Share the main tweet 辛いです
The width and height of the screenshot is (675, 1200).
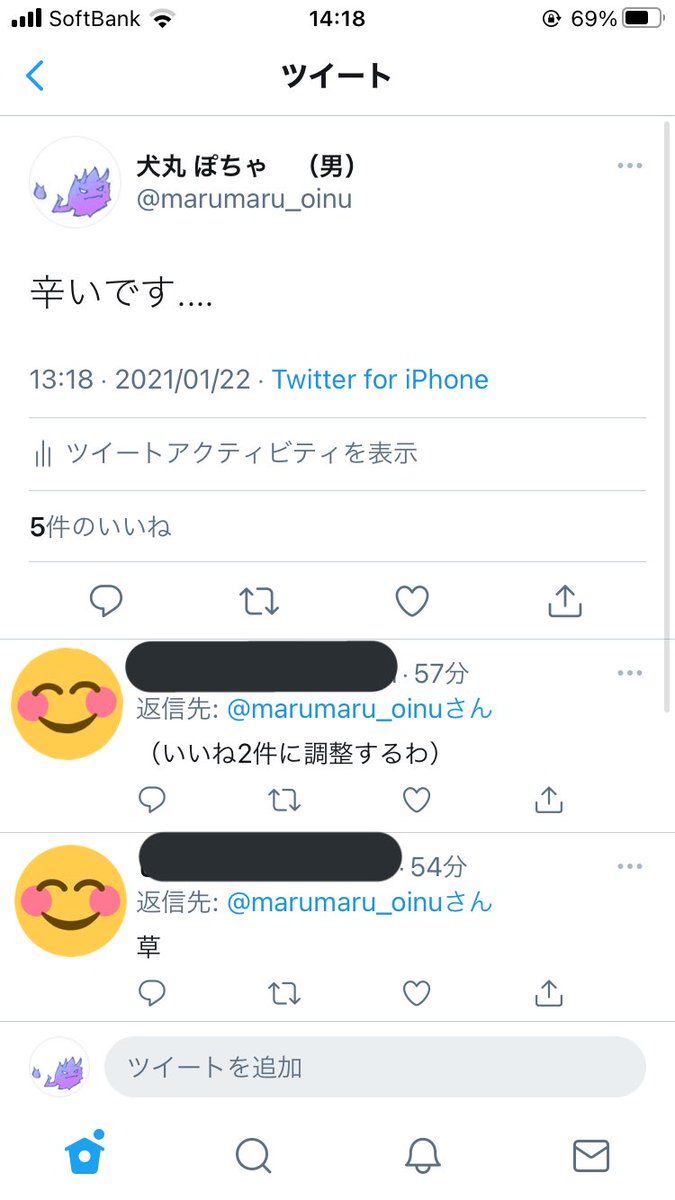565,600
